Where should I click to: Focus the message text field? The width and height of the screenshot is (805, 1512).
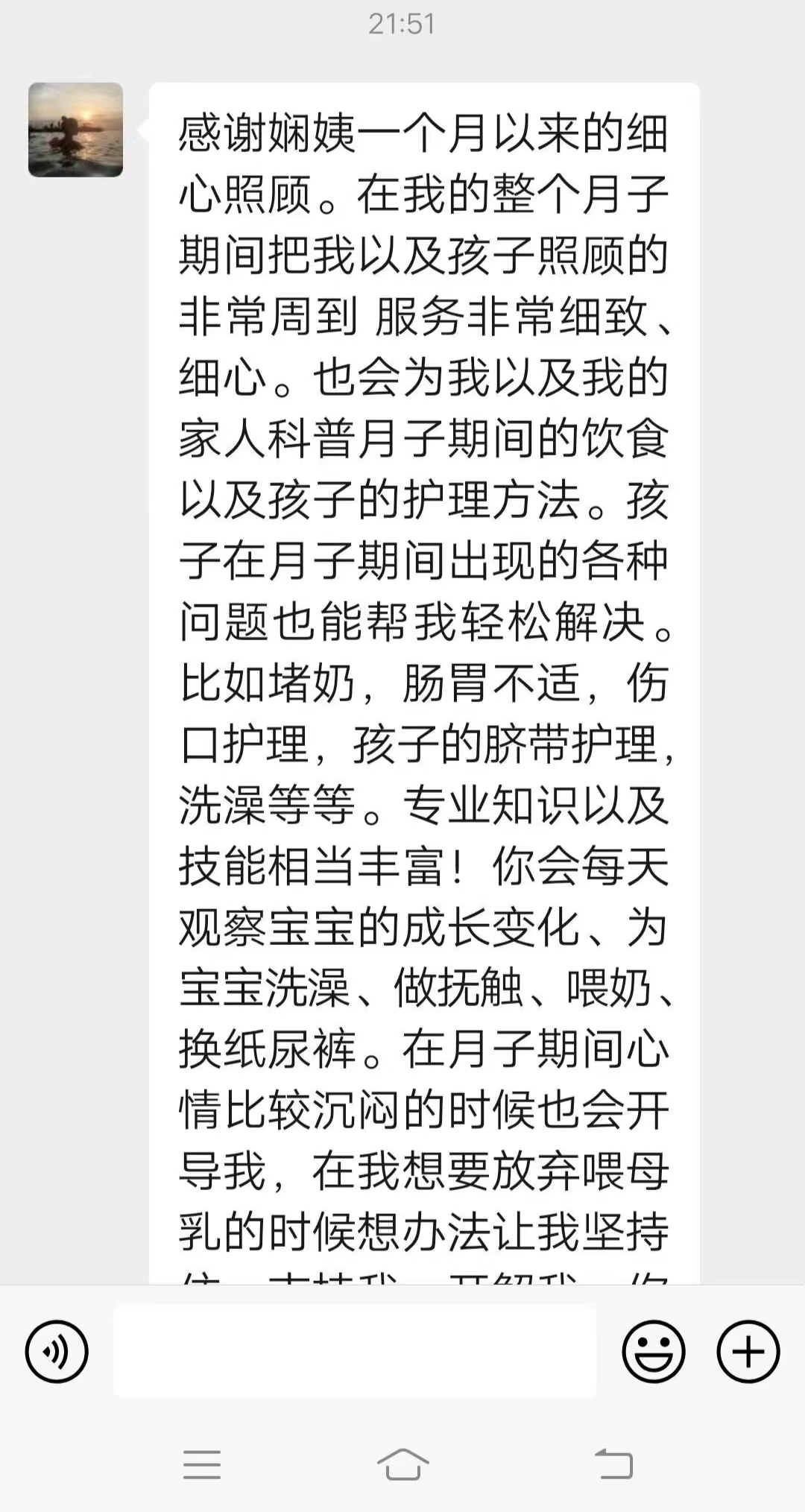point(355,1351)
